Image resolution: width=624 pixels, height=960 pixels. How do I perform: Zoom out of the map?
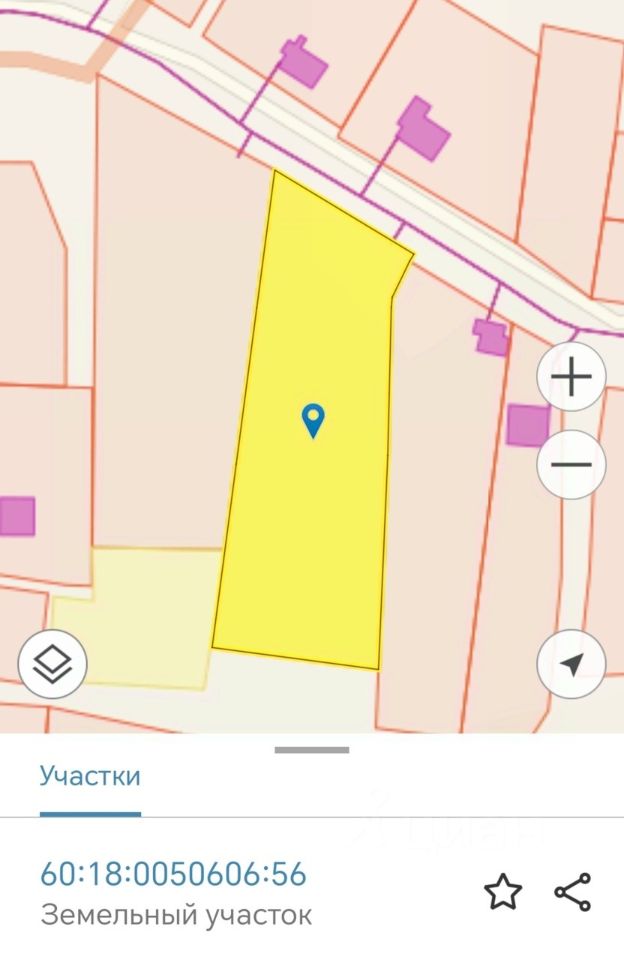571,464
